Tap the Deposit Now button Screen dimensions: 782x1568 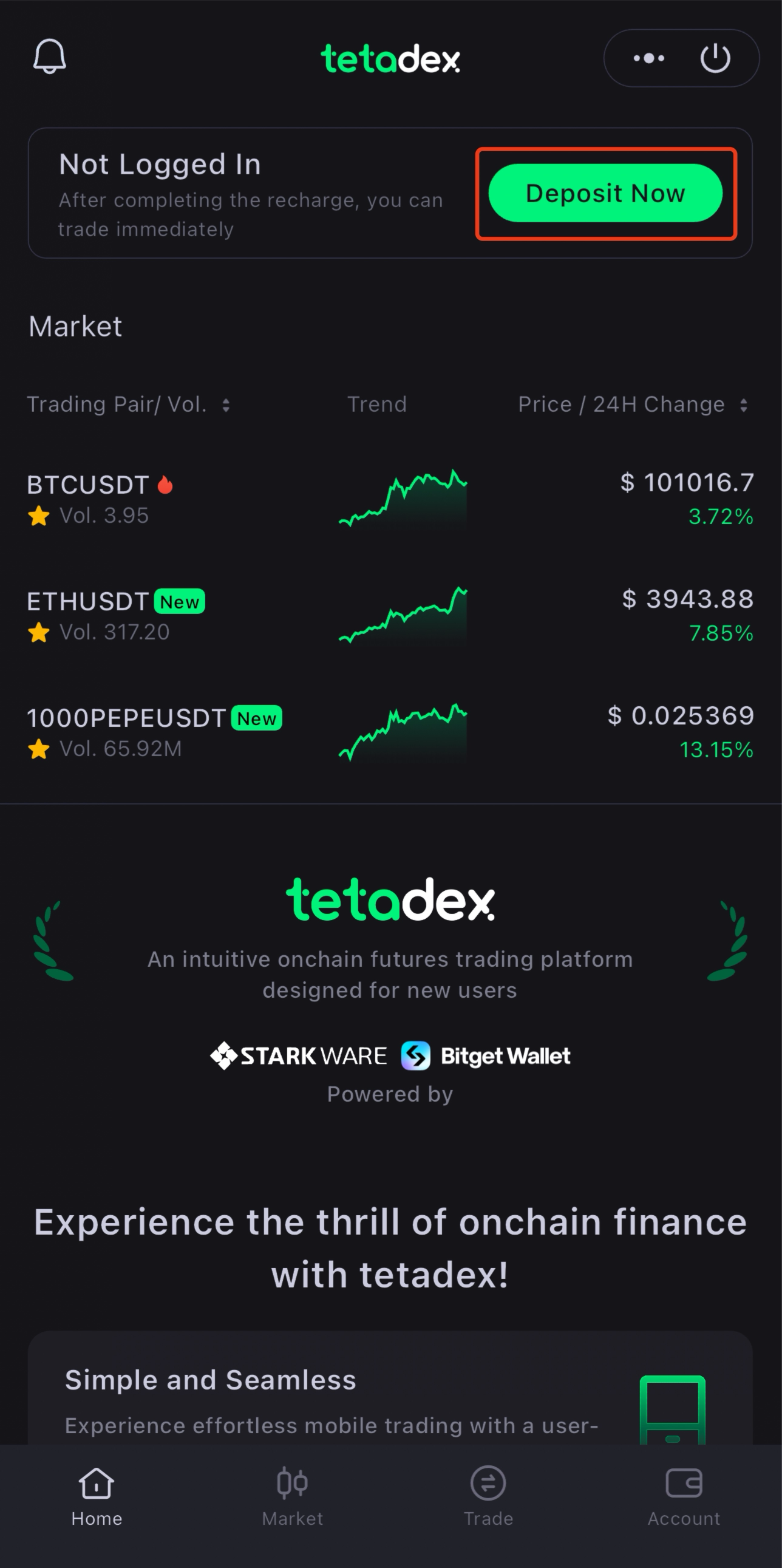605,194
